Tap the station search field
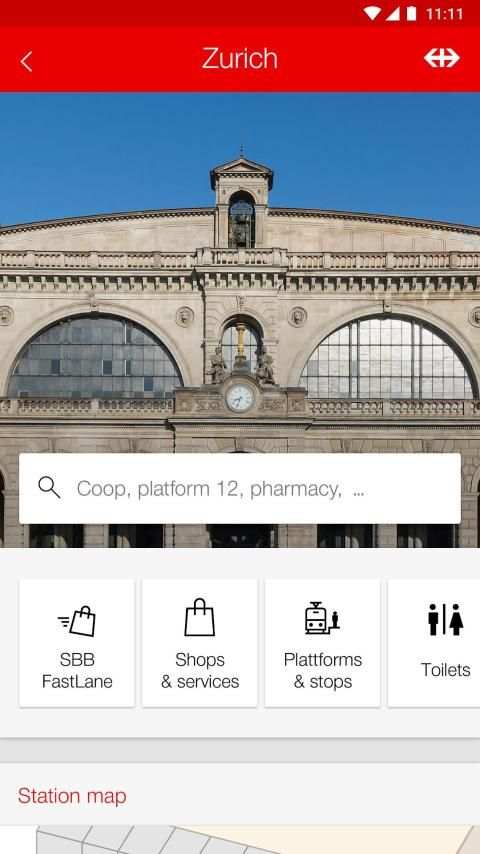The height and width of the screenshot is (854, 480). coord(240,488)
